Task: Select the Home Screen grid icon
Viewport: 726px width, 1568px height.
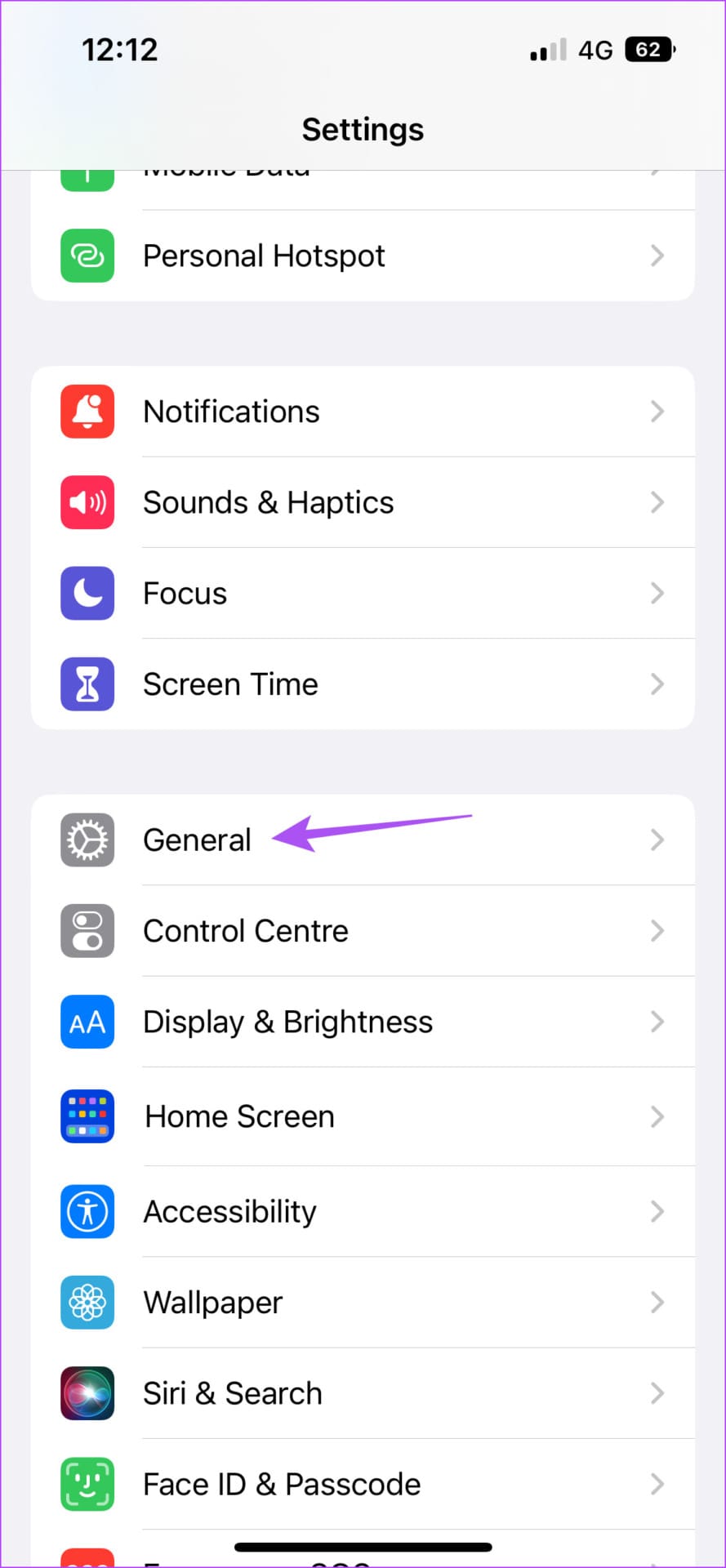Action: coord(87,1116)
